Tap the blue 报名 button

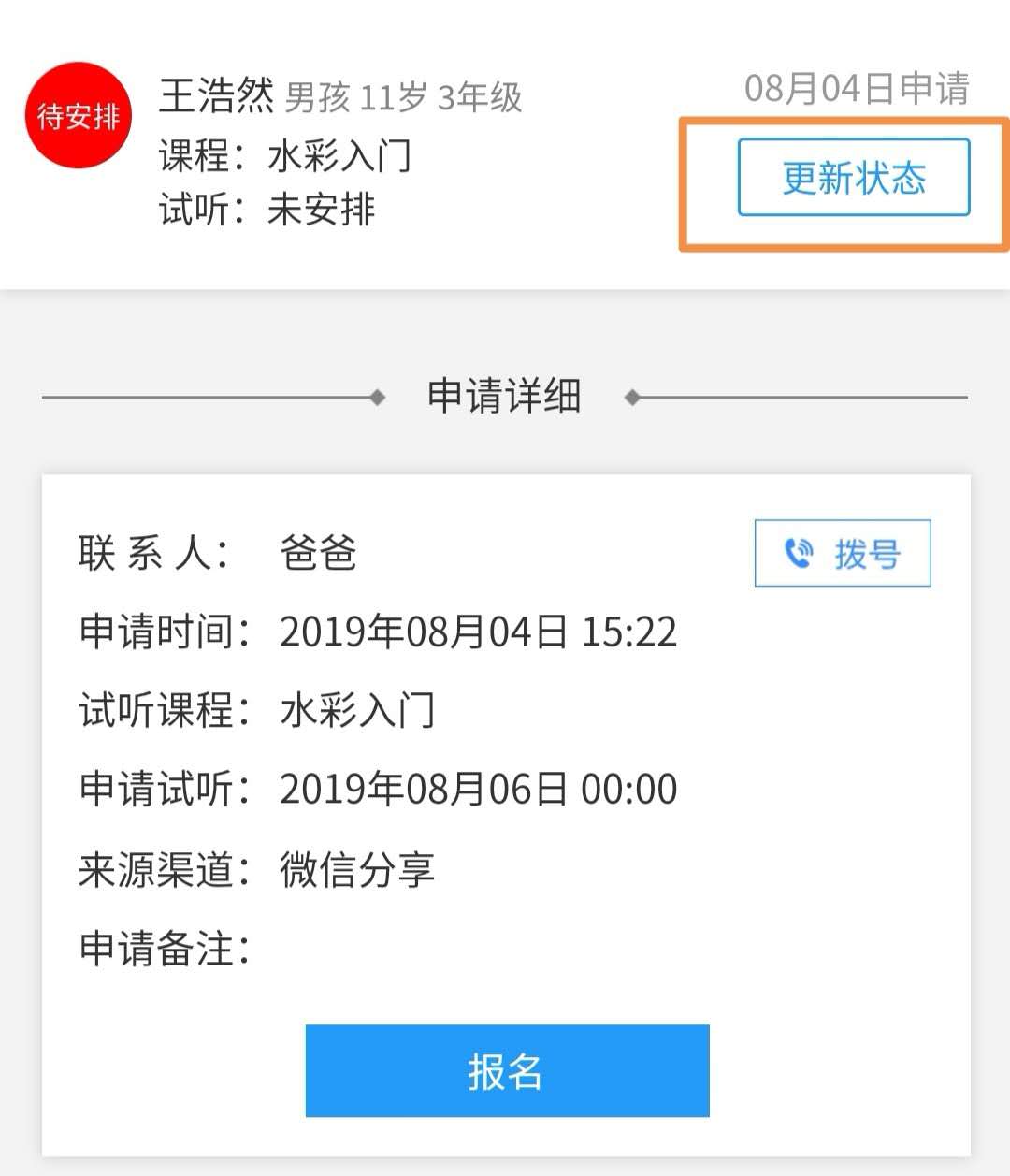507,1070
